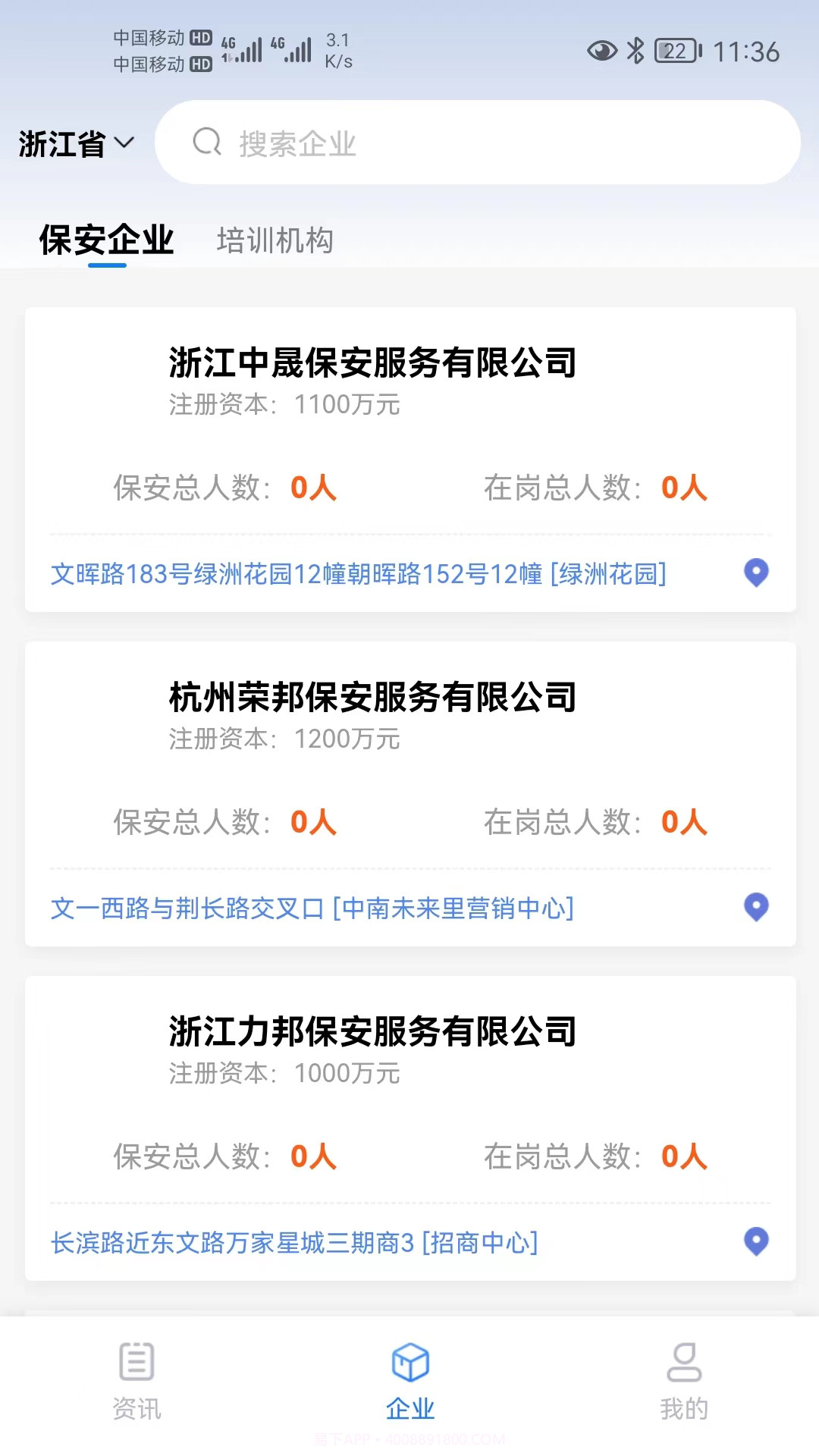This screenshot has width=819, height=1456.
Task: Open the 绿洲花园 address link
Action: tap(359, 576)
